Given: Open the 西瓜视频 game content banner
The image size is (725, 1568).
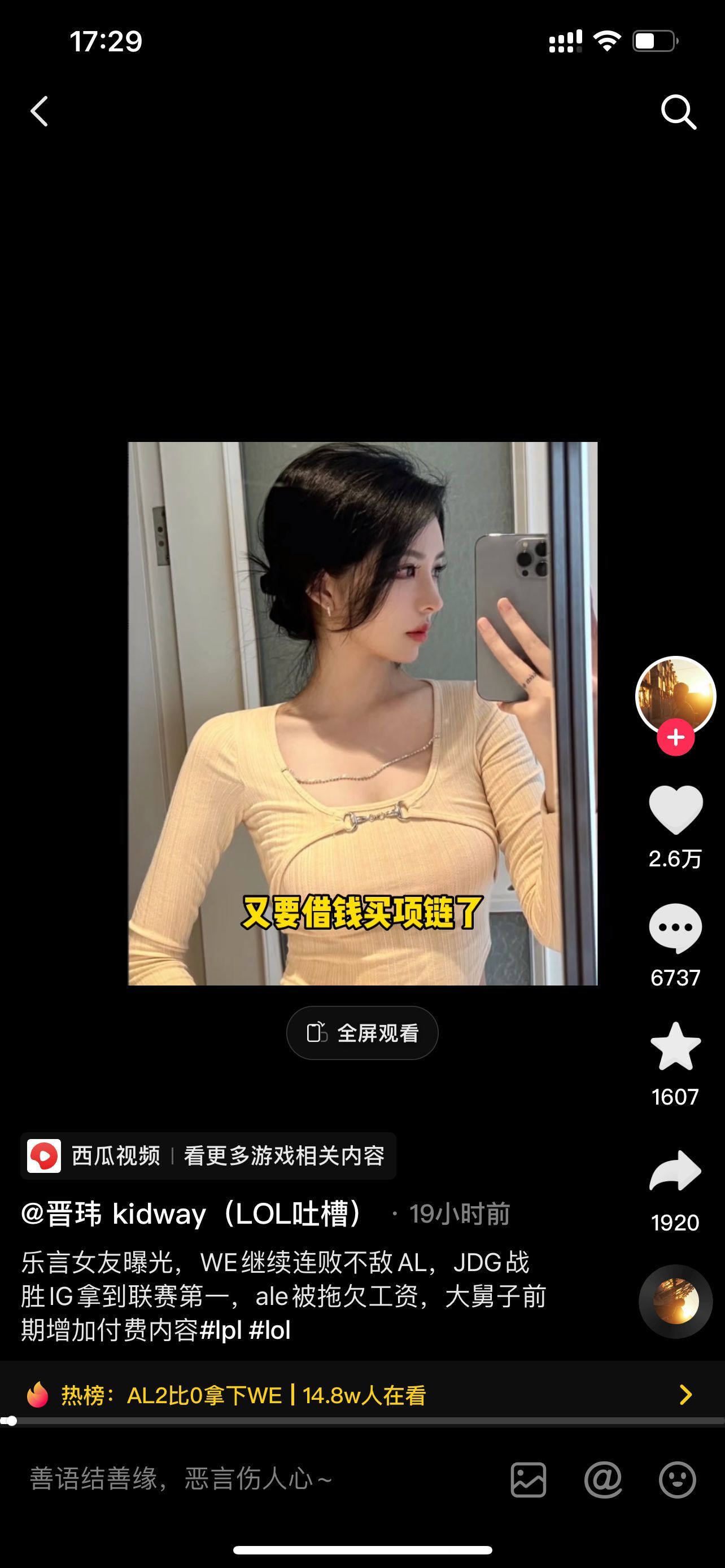Looking at the screenshot, I should (208, 1155).
